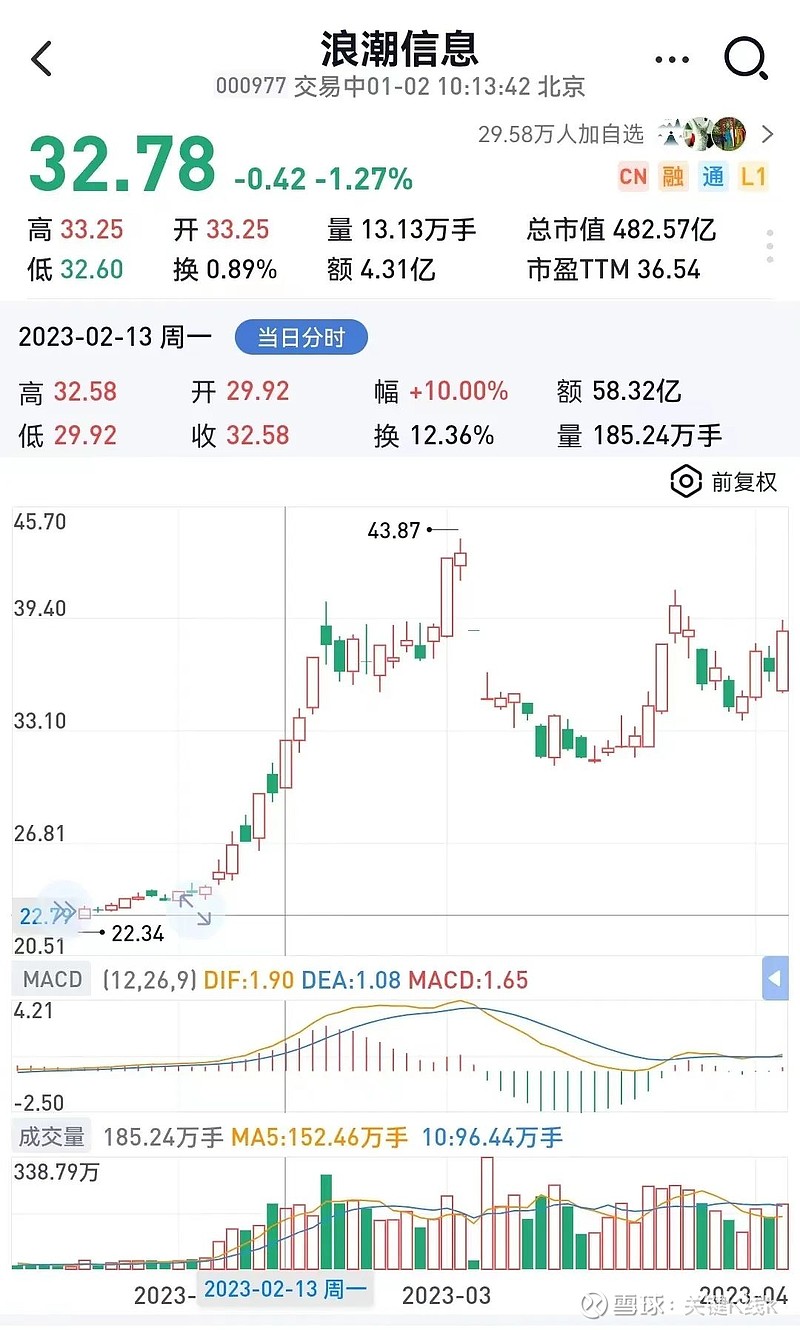Open 前复权 adjustment settings

pos(724,482)
